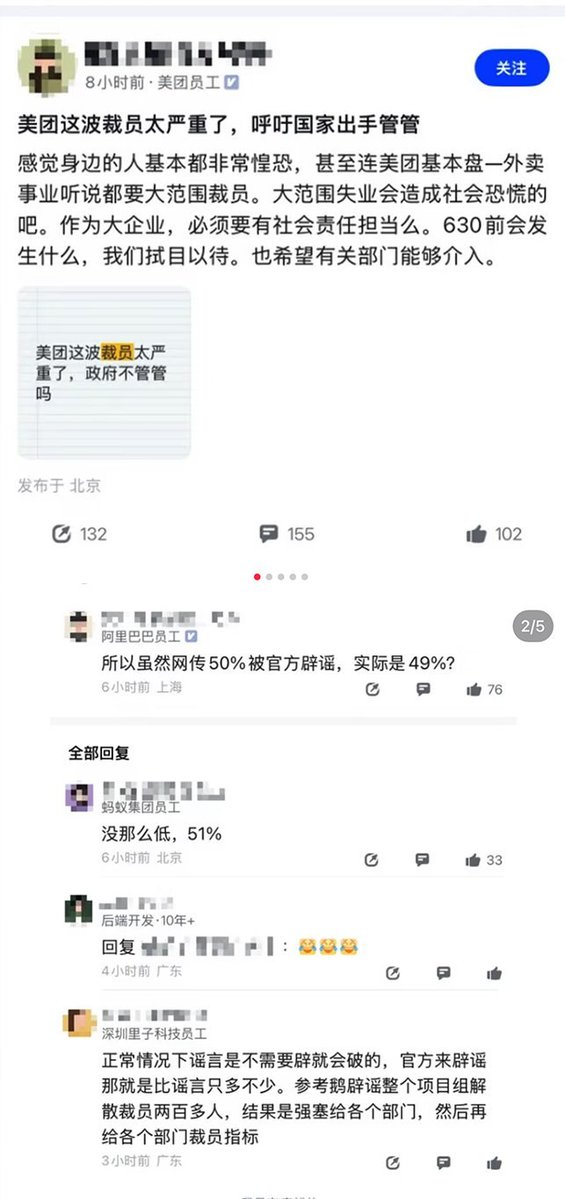This screenshot has width=565, height=1199.
Task: Open the 蚂蚁集团员工 commenter's avatar
Action: click(x=80, y=797)
